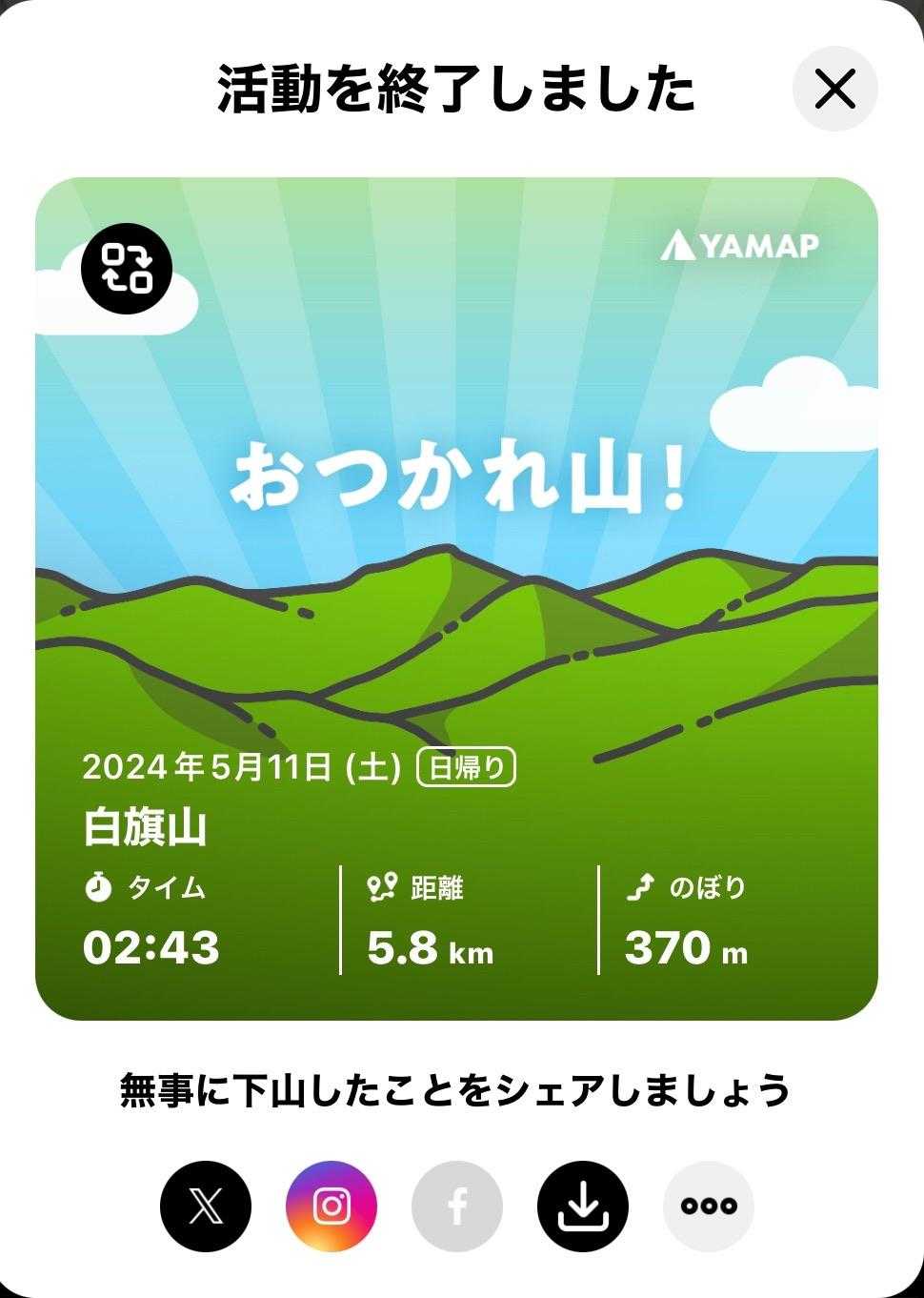
Task: Close the activity finished dialog
Action: 835,90
